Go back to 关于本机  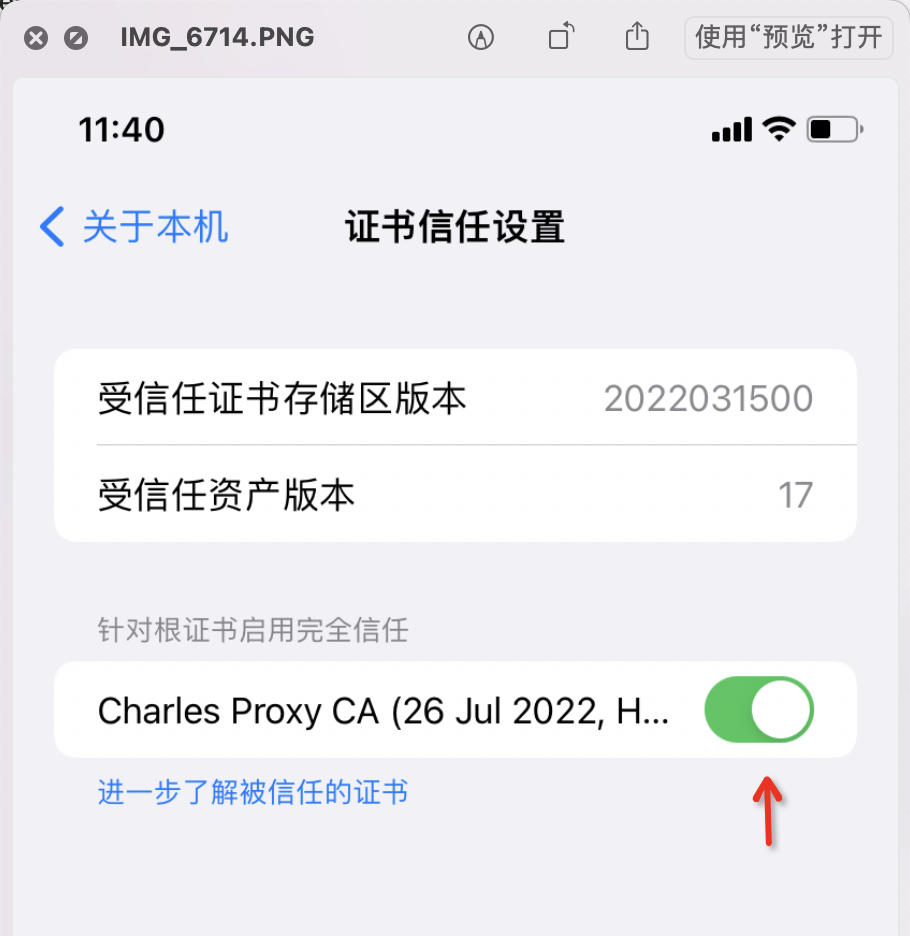[x=134, y=227]
